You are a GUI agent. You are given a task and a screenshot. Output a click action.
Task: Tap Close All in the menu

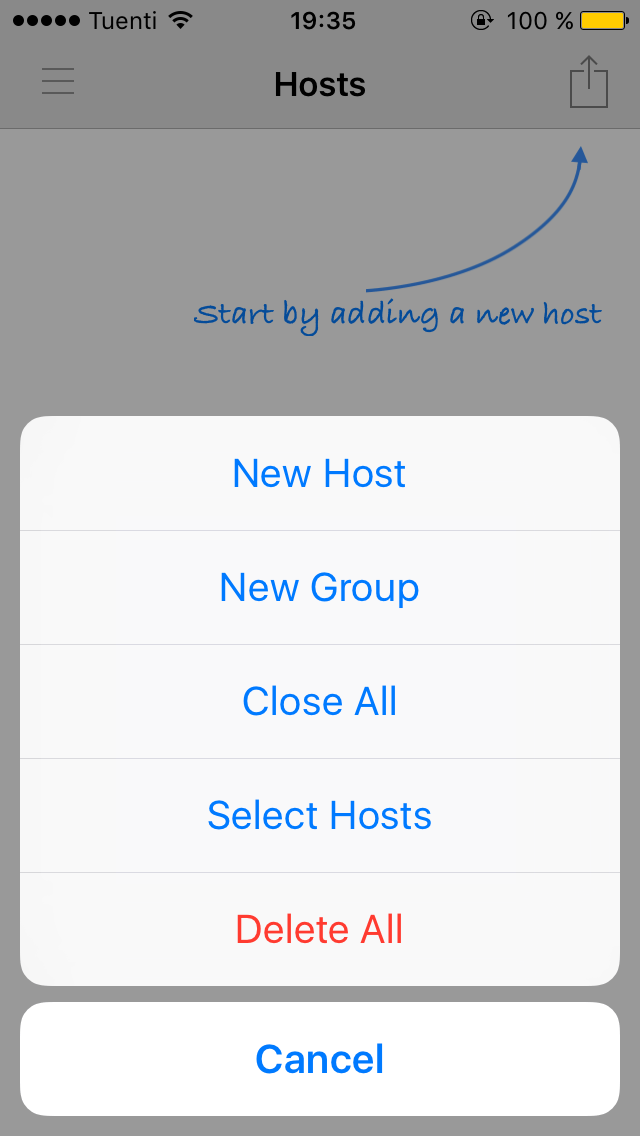pyautogui.click(x=319, y=701)
